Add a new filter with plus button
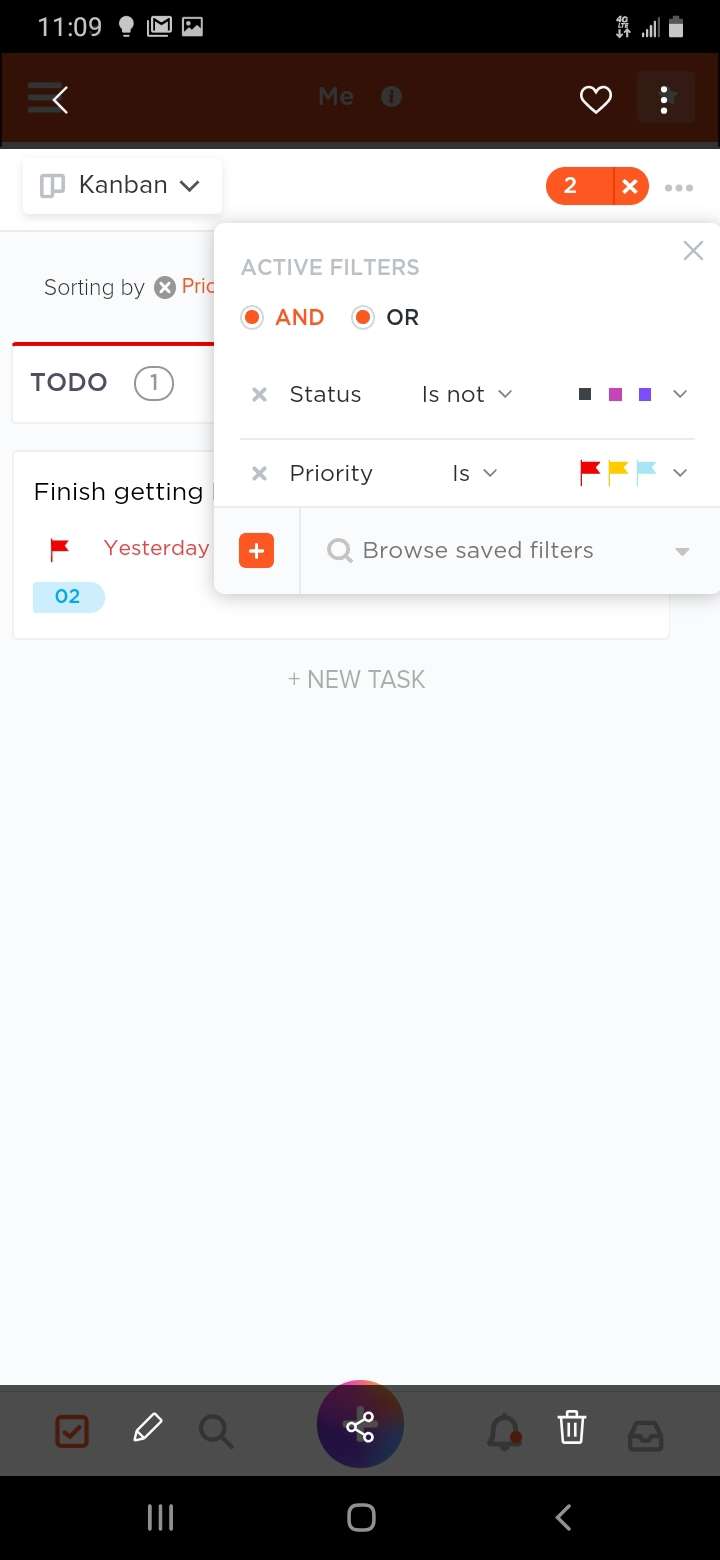The height and width of the screenshot is (1560, 720). 256,551
